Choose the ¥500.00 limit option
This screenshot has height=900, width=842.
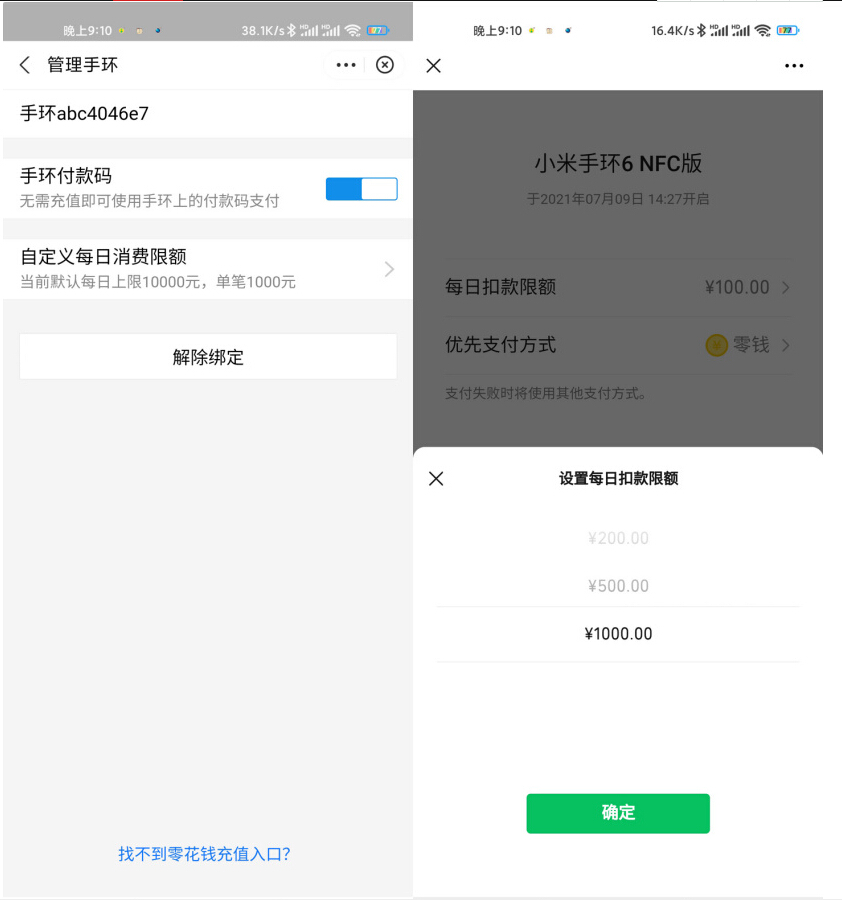[618, 586]
